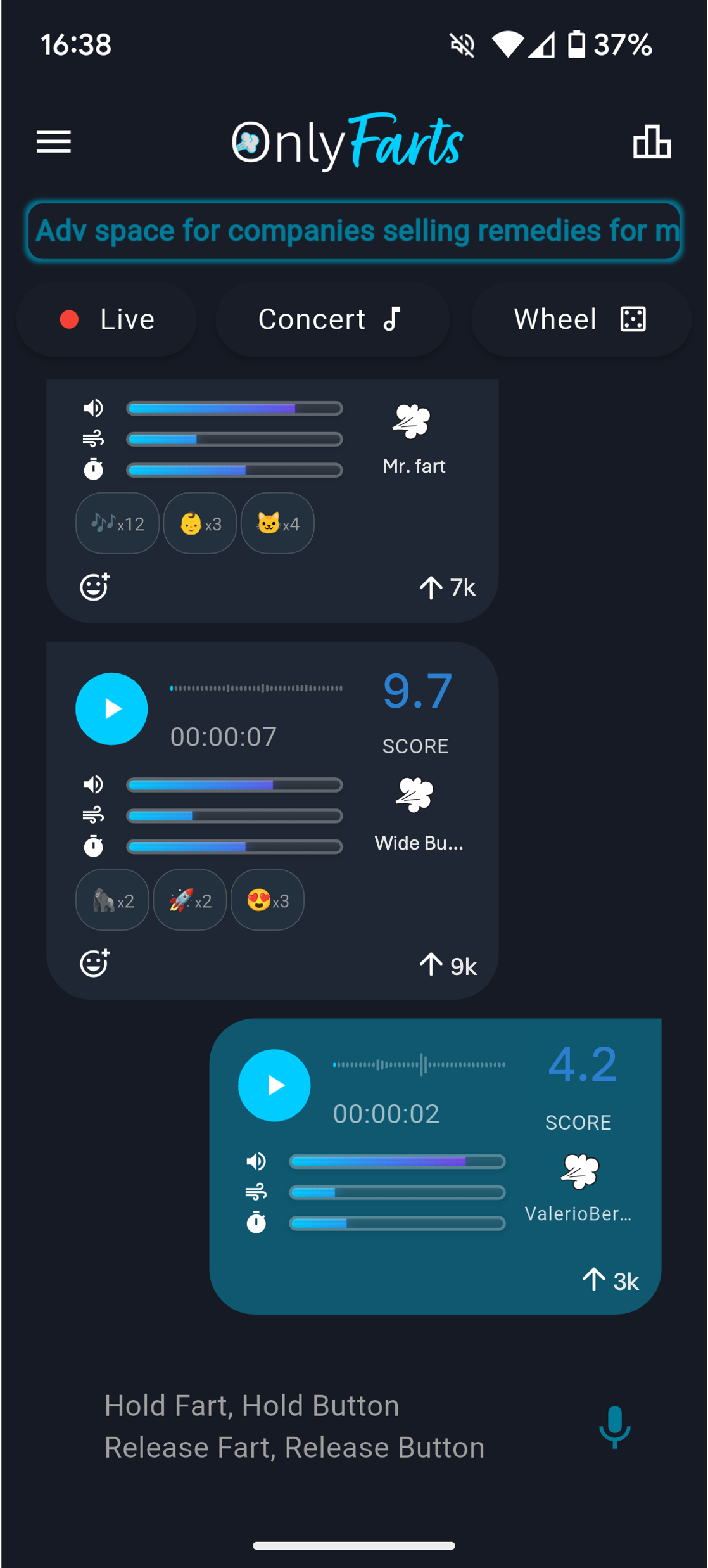Upvote Mr. fart's post with 7k
The height and width of the screenshot is (1568, 708).
[x=447, y=587]
